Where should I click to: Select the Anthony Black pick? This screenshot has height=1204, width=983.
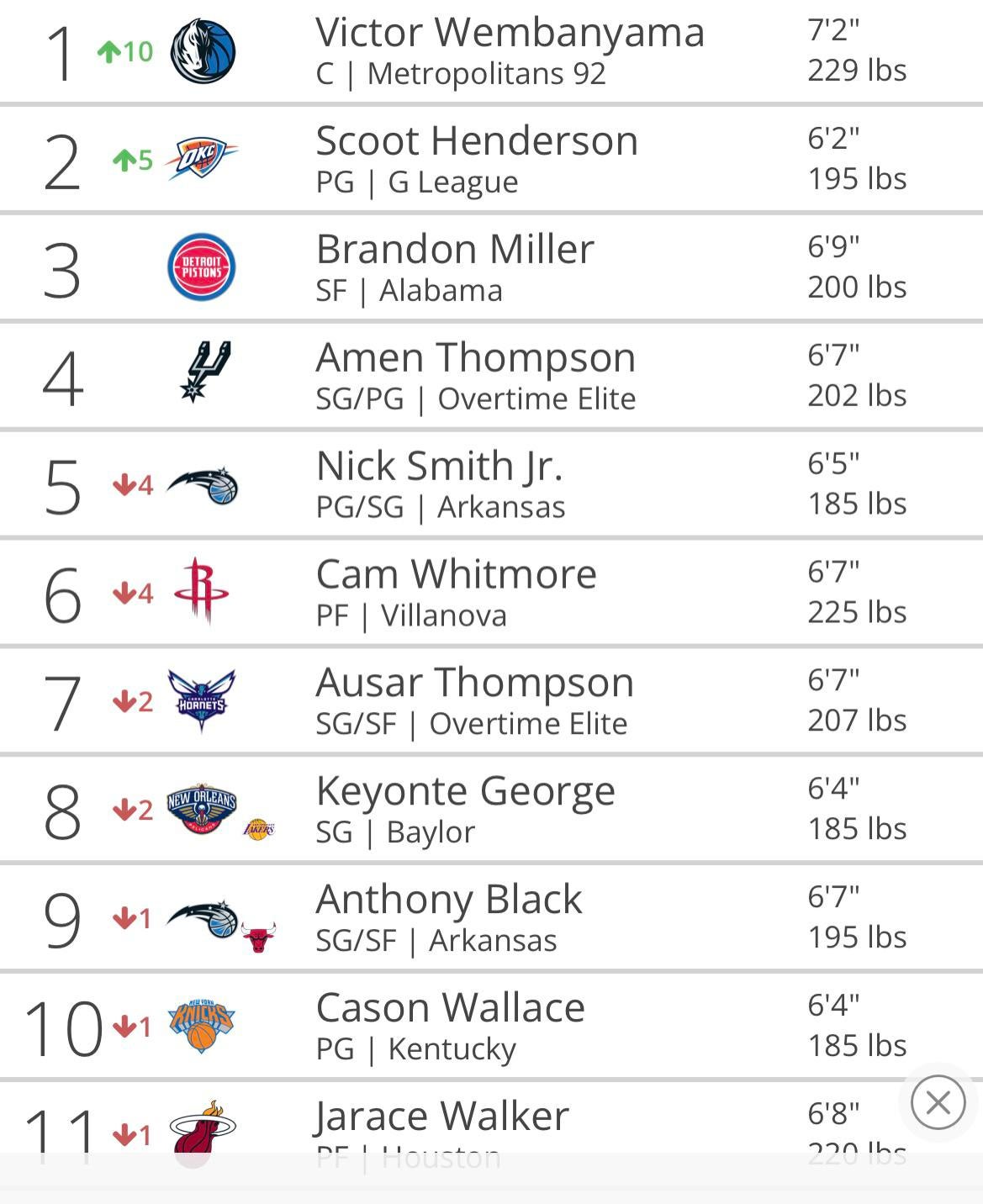point(448,901)
